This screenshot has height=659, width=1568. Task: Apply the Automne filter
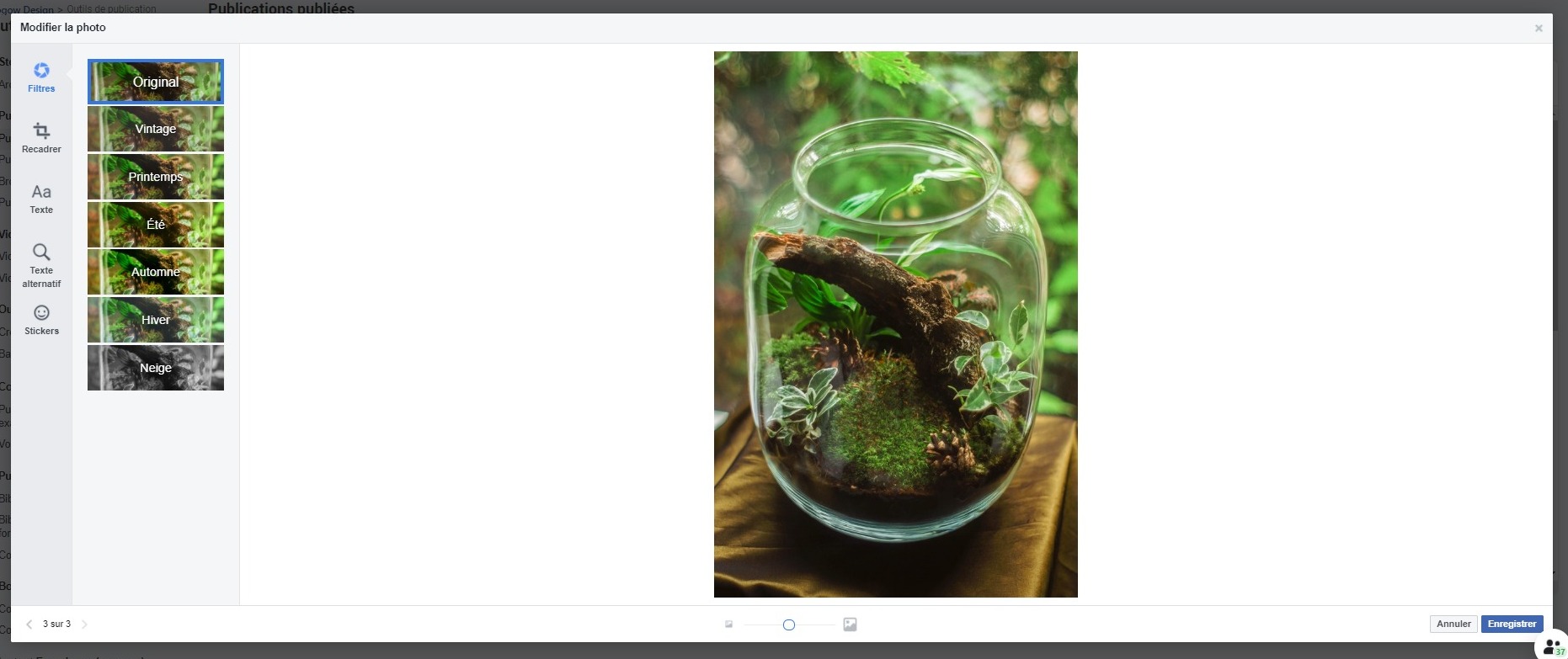[156, 272]
